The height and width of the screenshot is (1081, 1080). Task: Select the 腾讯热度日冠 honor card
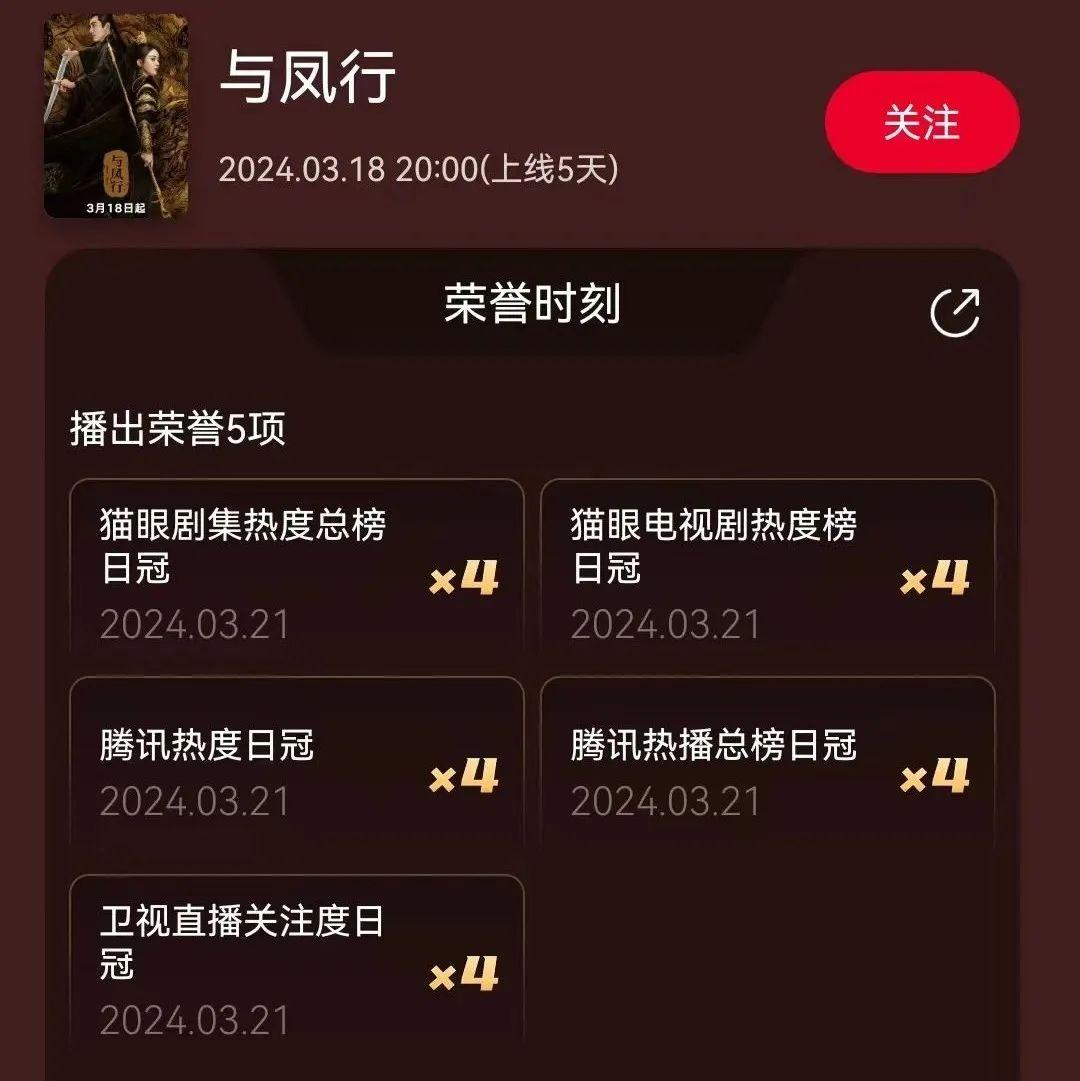(x=296, y=772)
